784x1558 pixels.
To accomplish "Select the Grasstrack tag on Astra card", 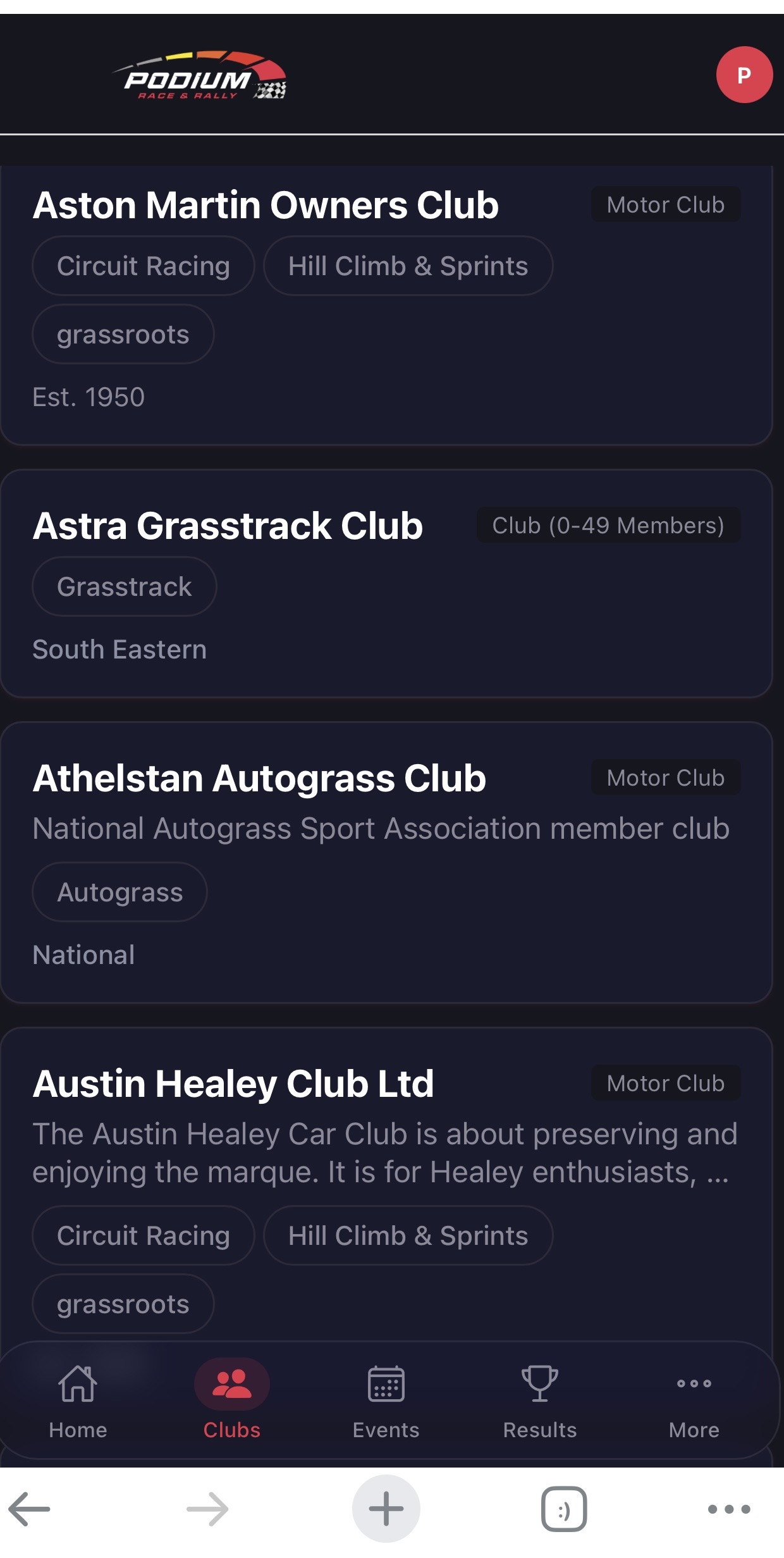I will coord(124,586).
